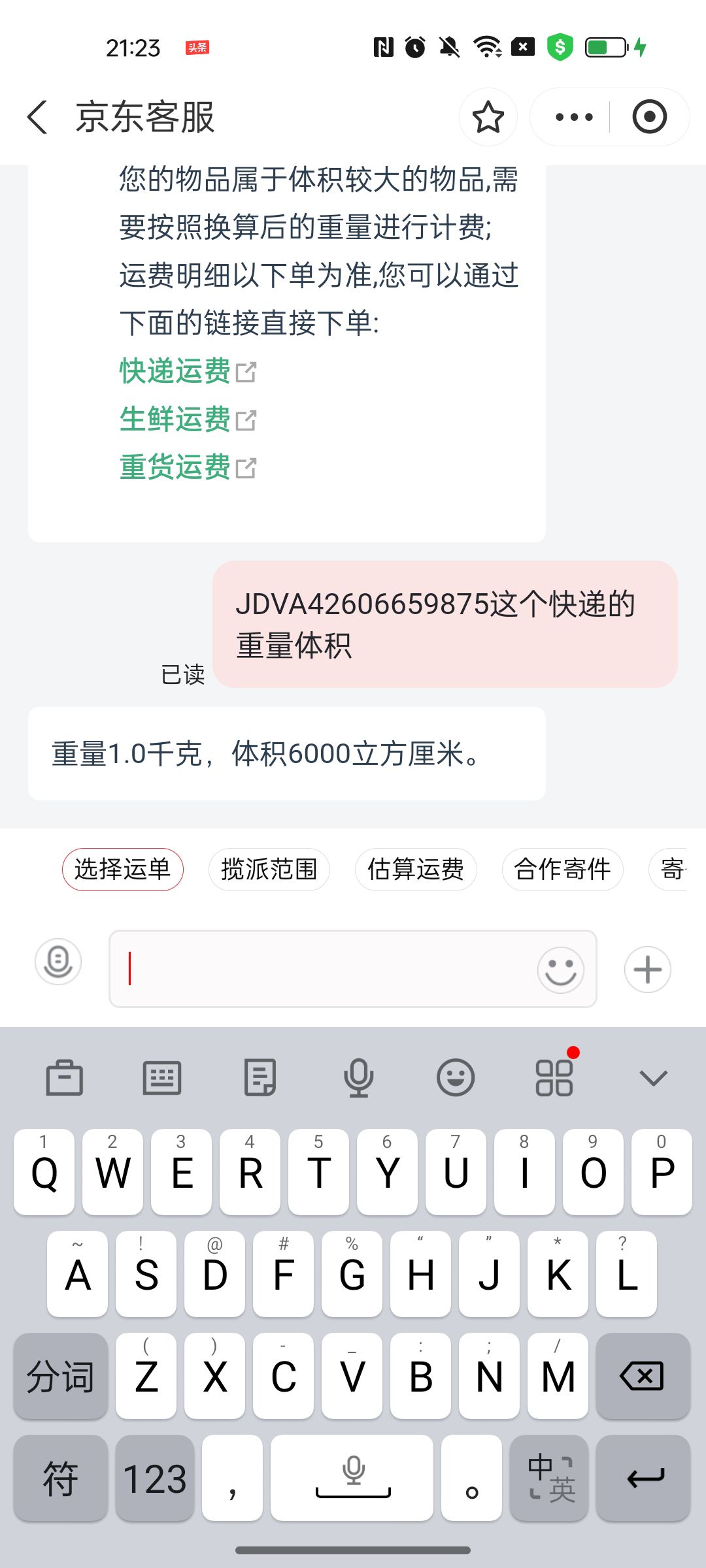This screenshot has width=706, height=1568.
Task: Choose the 估算运费 chip
Action: tap(415, 870)
